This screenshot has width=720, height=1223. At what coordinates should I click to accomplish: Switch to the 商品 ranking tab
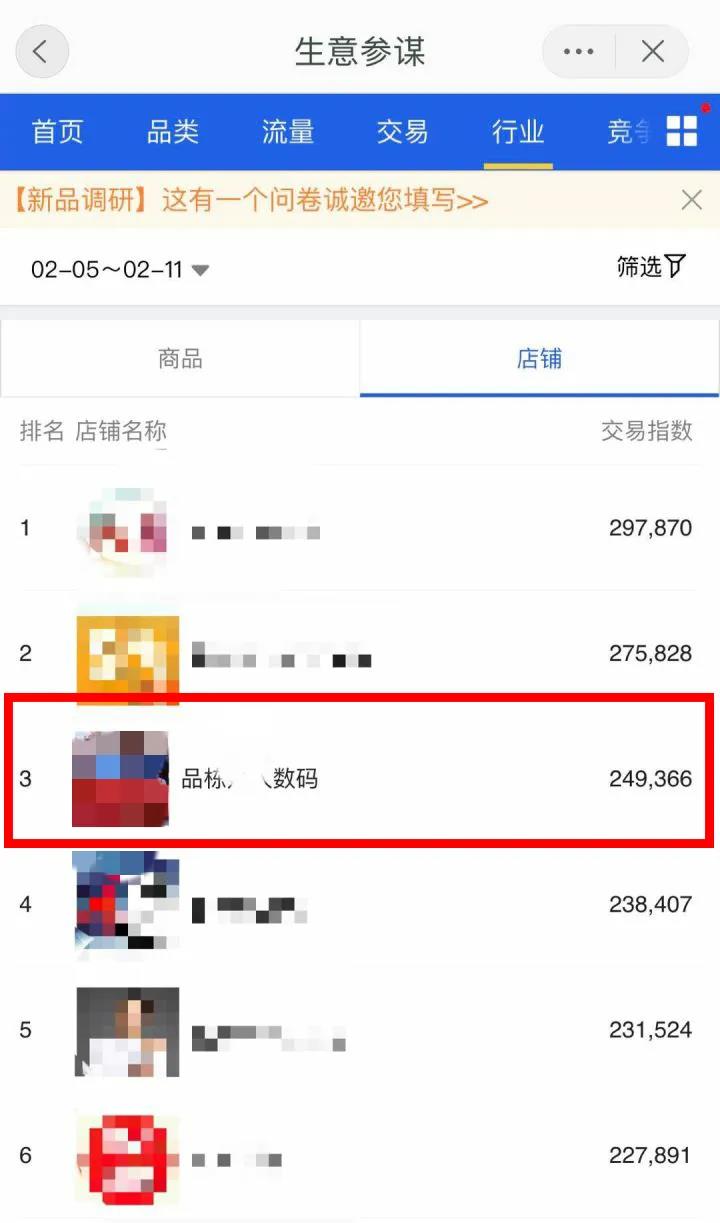pos(180,359)
